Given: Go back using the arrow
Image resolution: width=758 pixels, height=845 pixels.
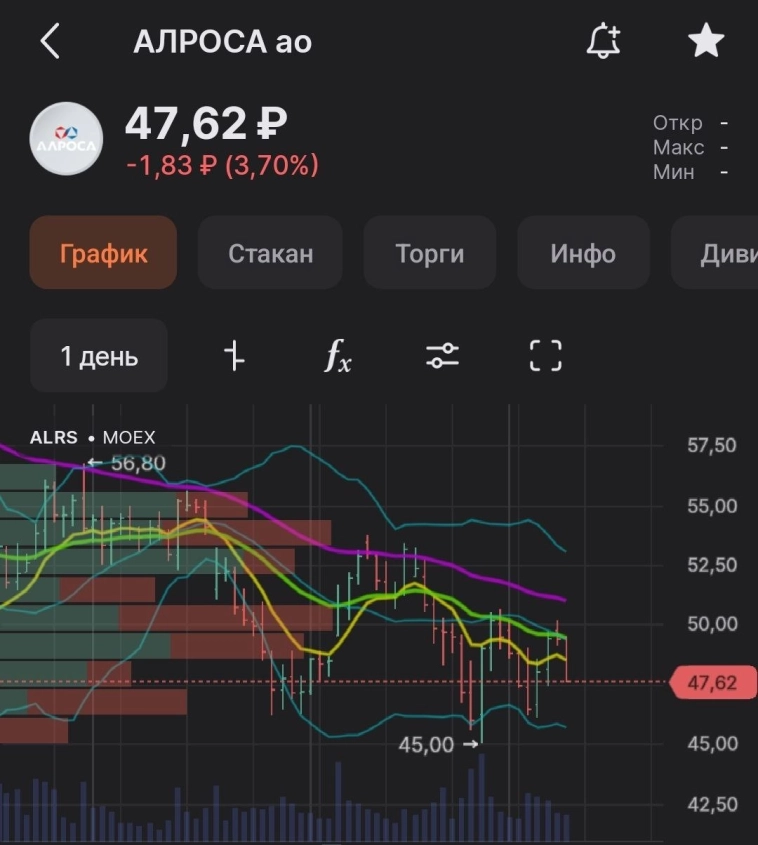Looking at the screenshot, I should coord(50,42).
